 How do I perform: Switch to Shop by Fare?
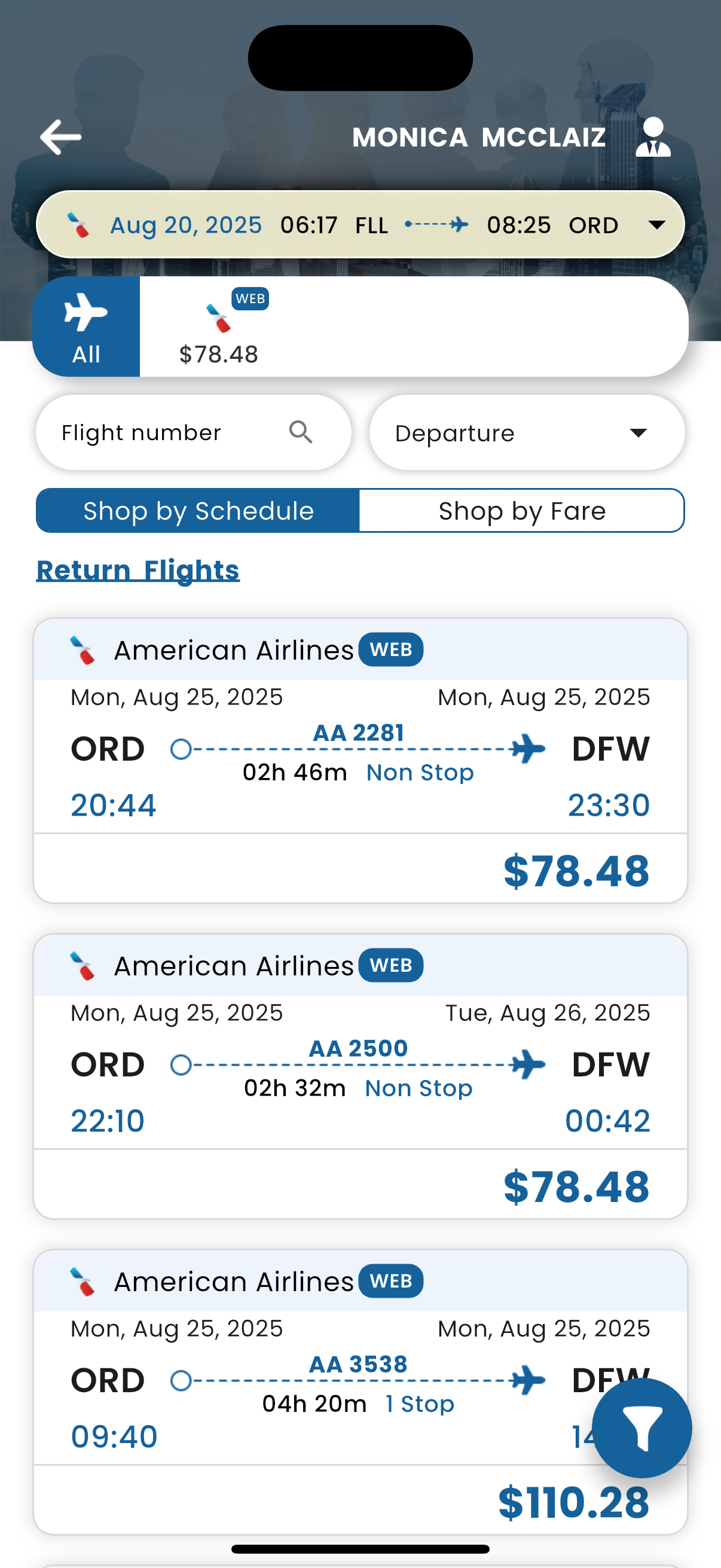(x=522, y=511)
